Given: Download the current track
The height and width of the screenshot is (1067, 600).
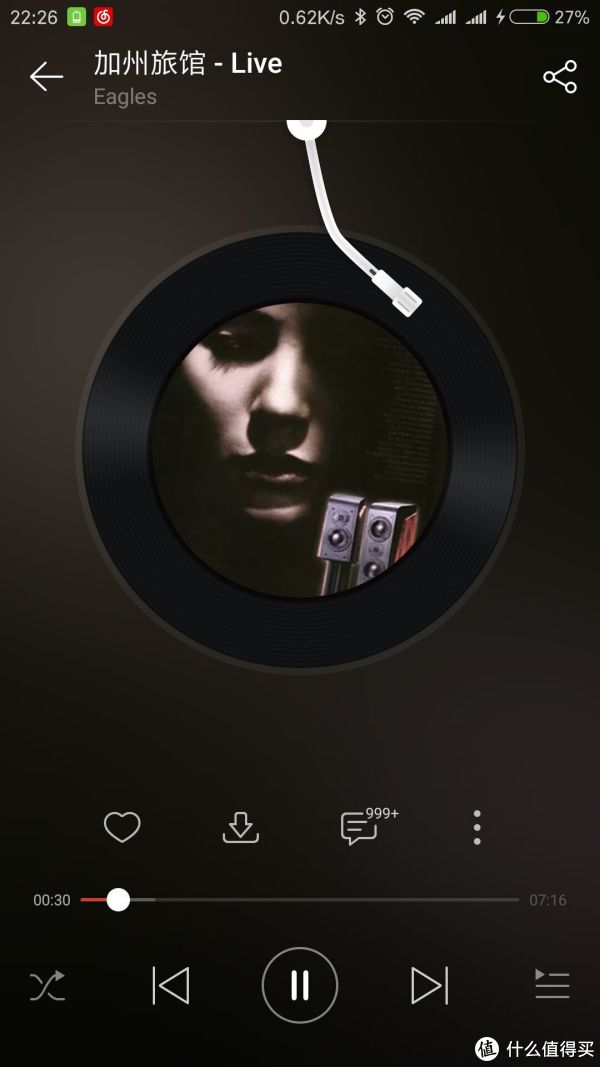Looking at the screenshot, I should pyautogui.click(x=240, y=827).
